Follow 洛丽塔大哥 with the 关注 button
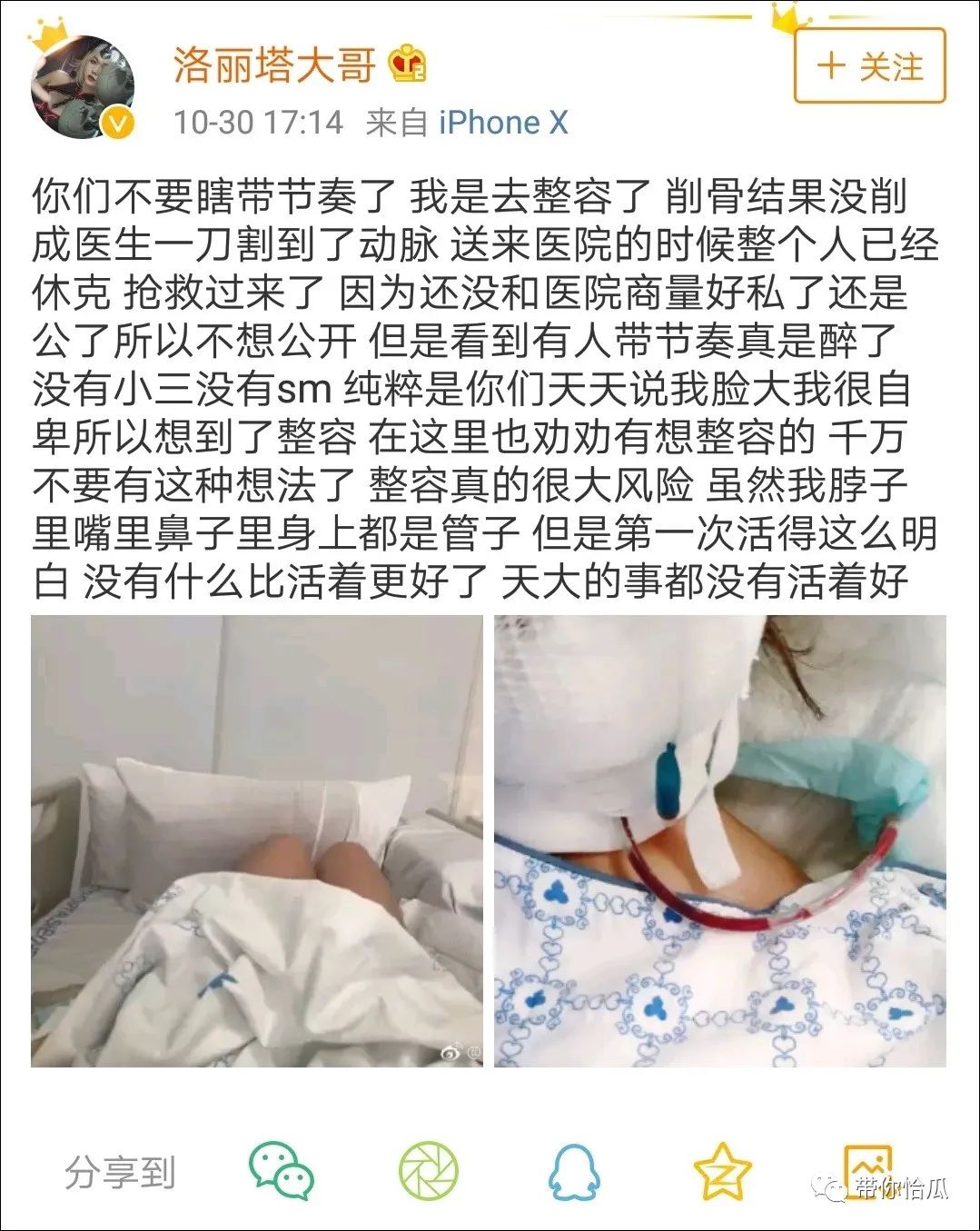 click(869, 66)
